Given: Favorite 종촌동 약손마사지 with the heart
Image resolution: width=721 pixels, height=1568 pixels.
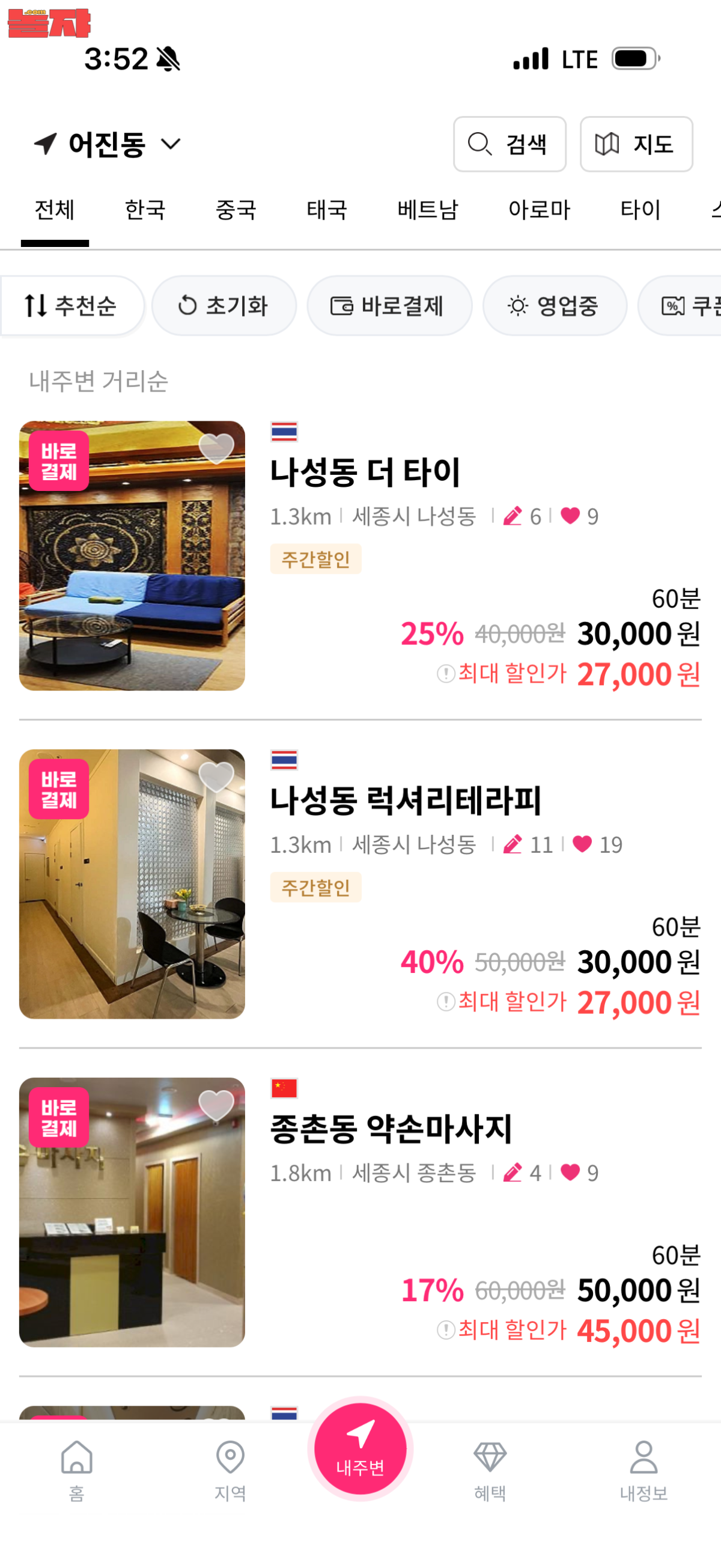Looking at the screenshot, I should tap(217, 1105).
